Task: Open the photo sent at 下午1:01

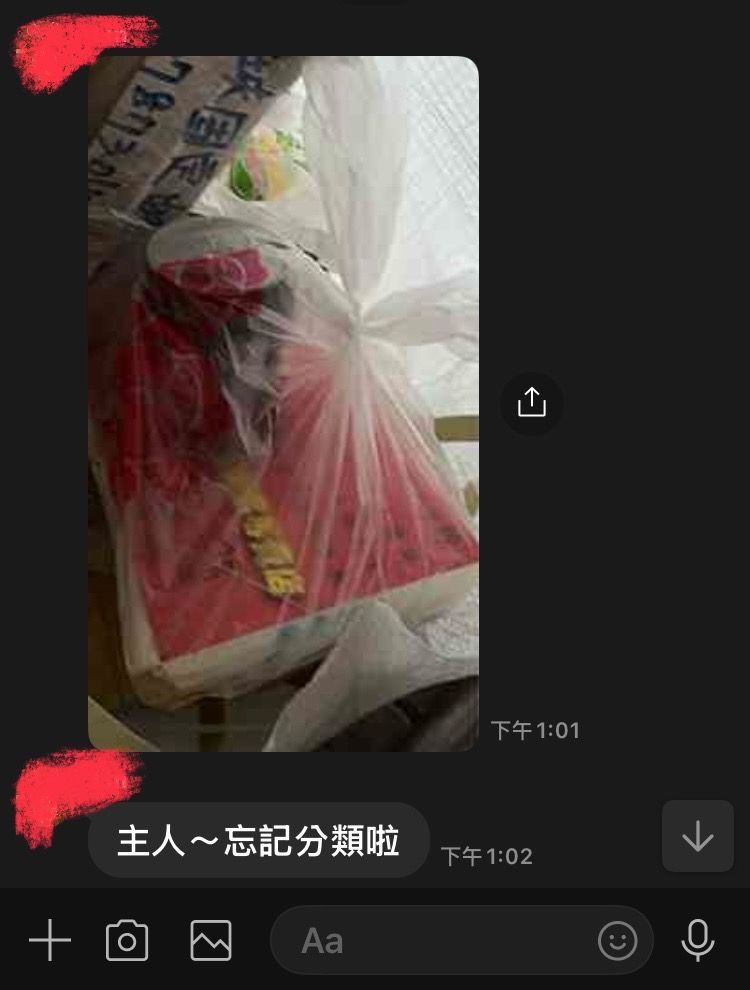Action: 283,402
